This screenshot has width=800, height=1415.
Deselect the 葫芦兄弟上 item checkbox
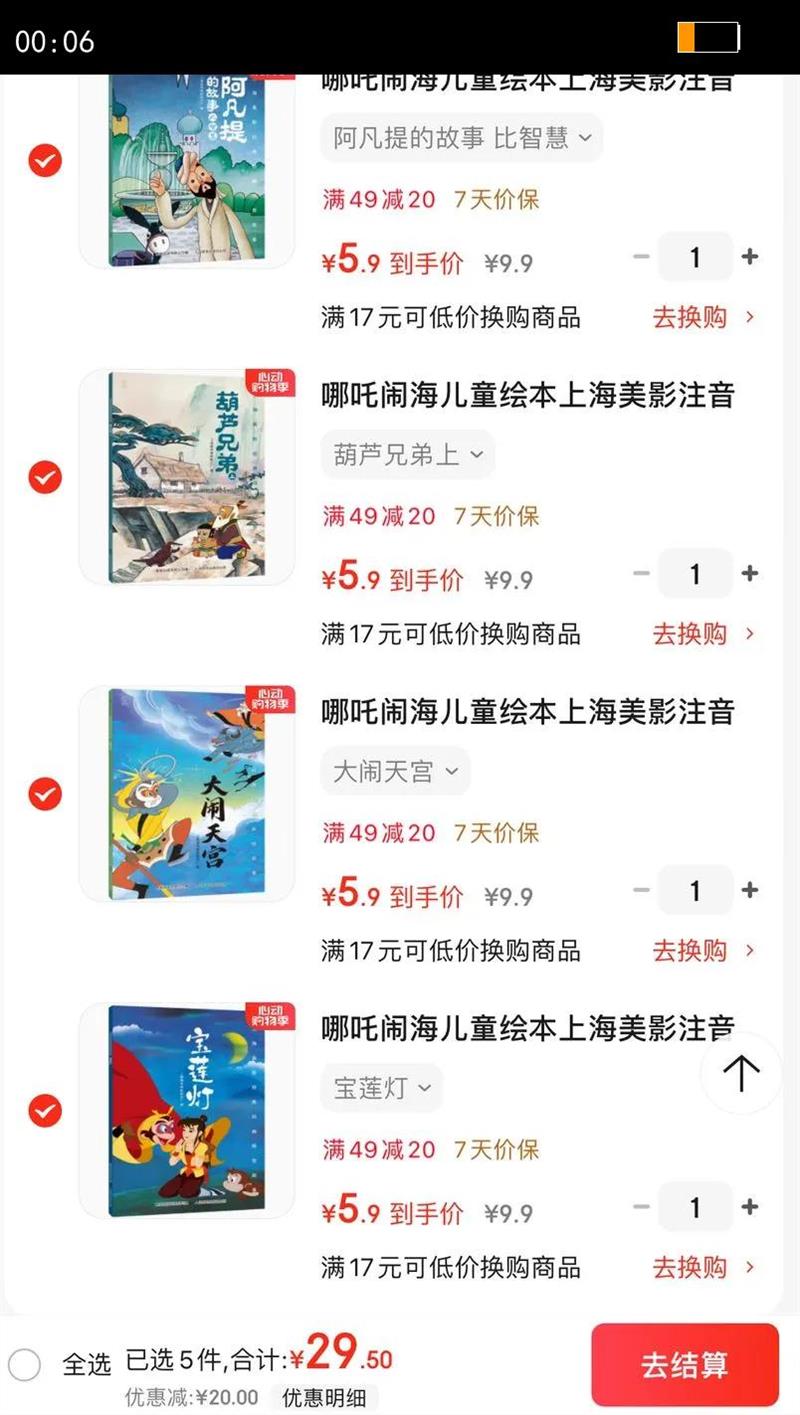pyautogui.click(x=45, y=477)
